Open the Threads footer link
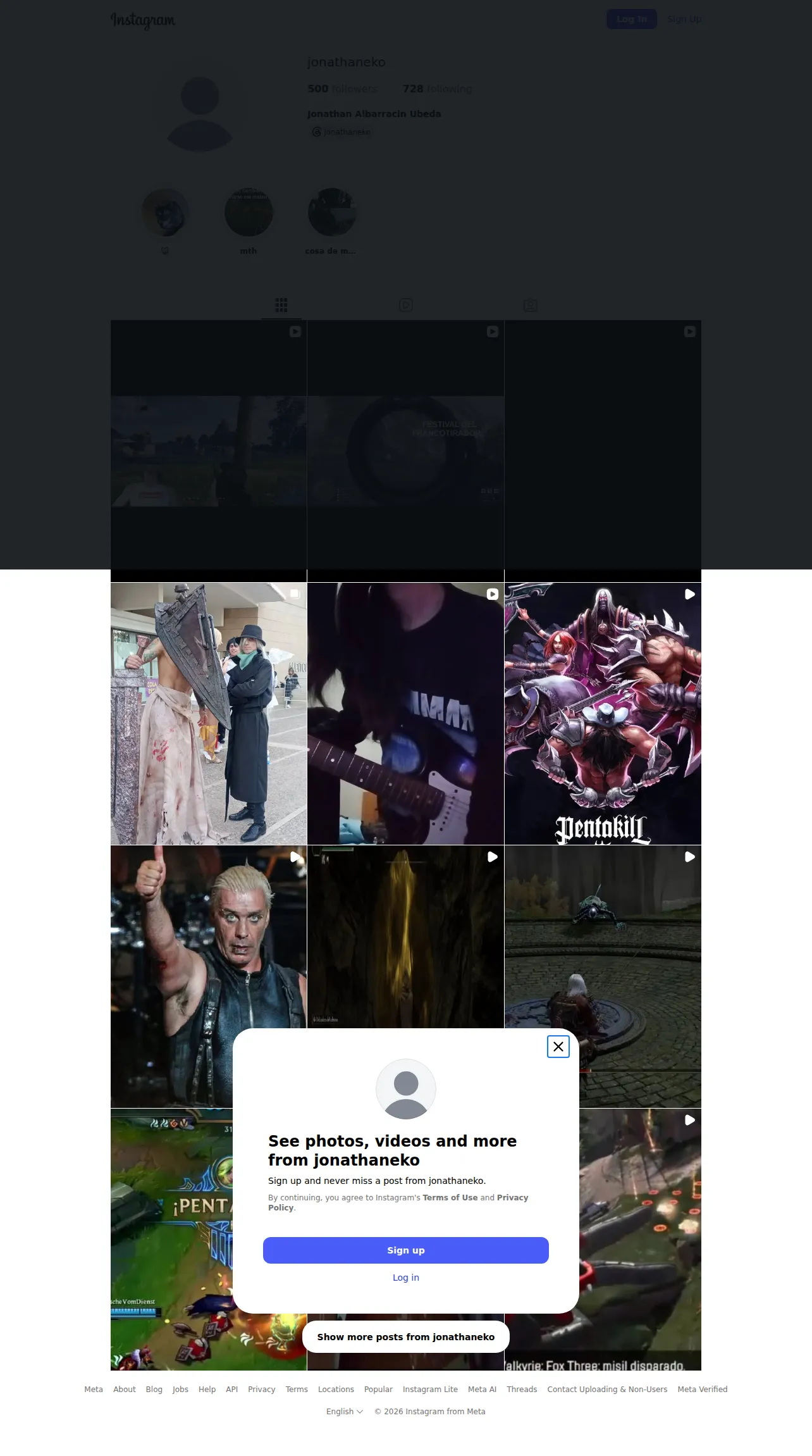The width and height of the screenshot is (812, 1456). pos(522,1390)
